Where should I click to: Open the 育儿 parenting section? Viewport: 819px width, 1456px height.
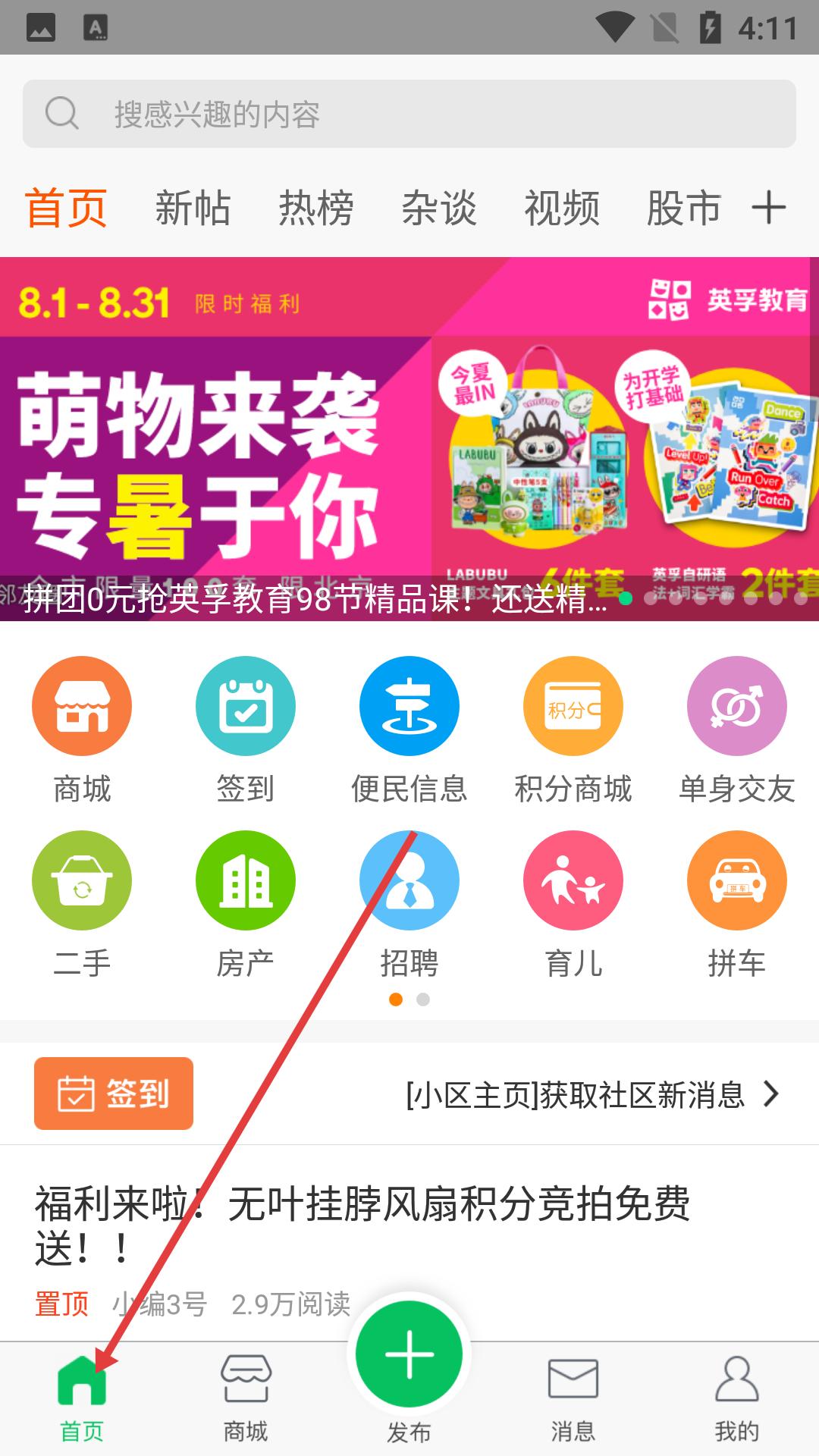click(x=573, y=902)
